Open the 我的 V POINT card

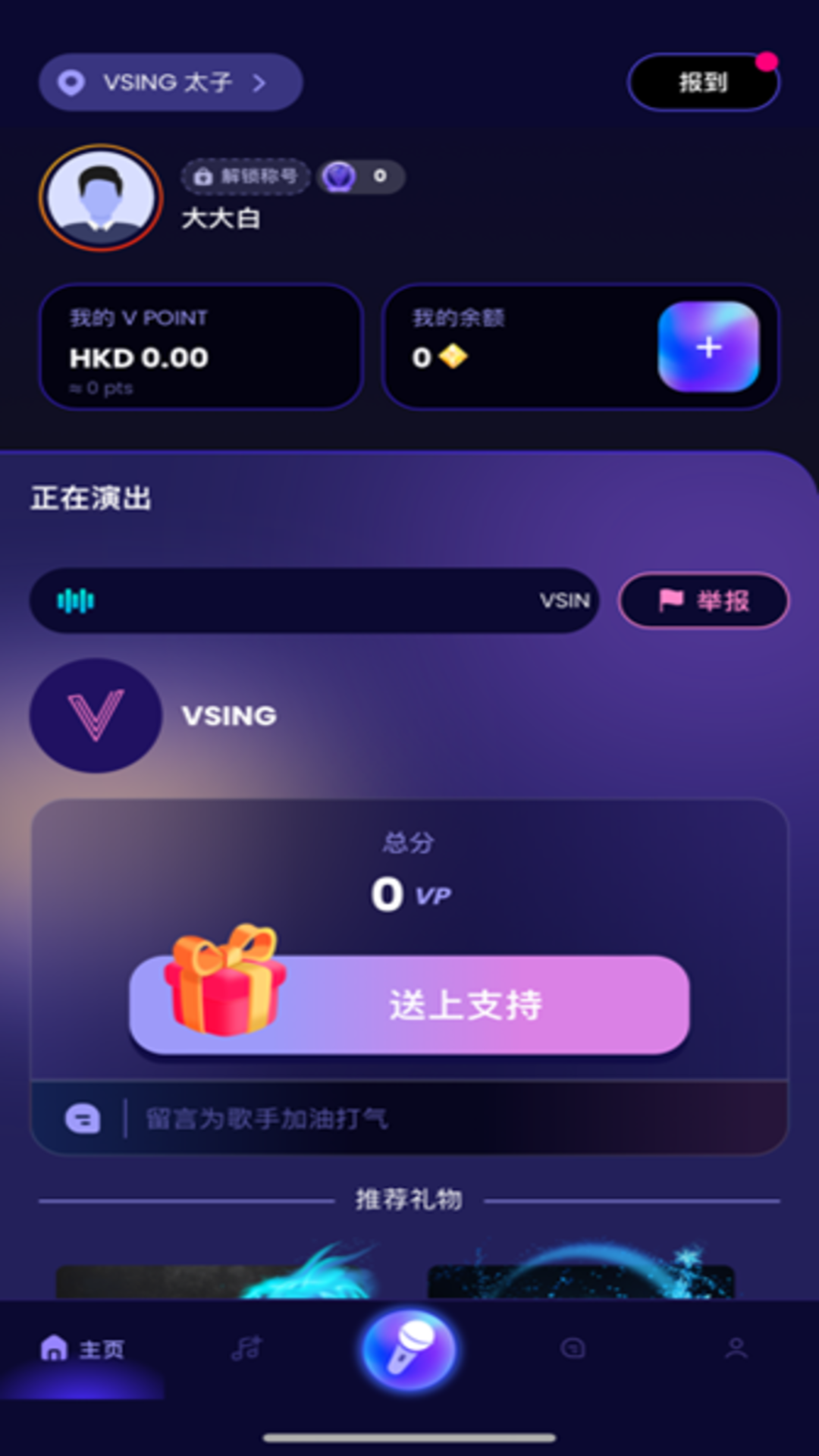201,347
